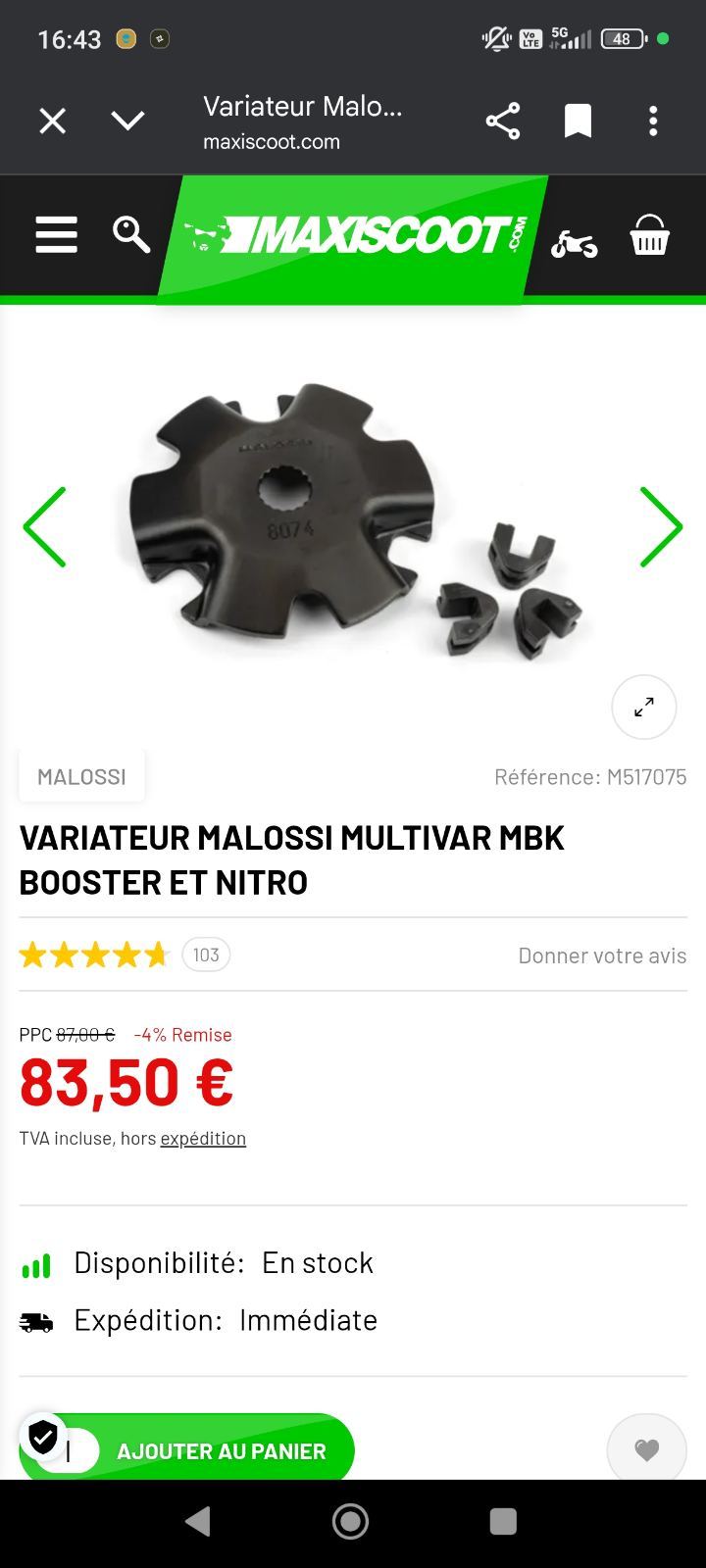Go back with the system navigation
Screen dimensions: 706x1568
tap(198, 1521)
